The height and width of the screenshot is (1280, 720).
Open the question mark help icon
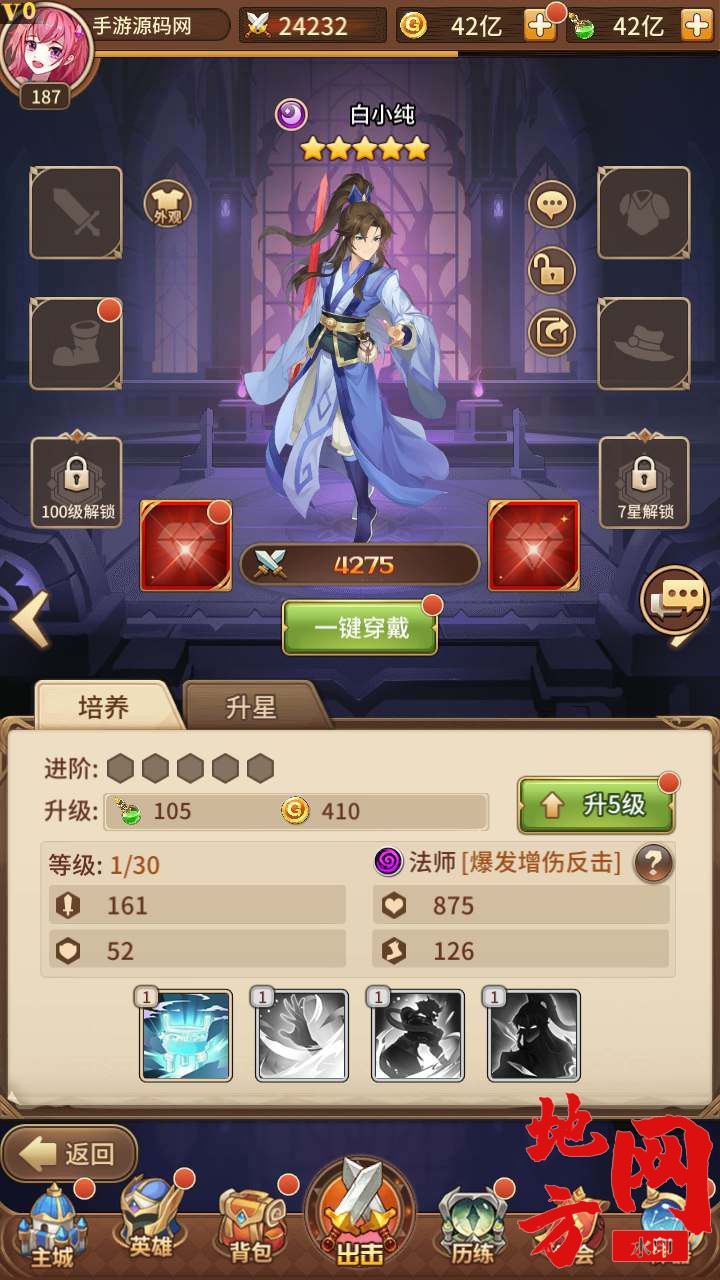(653, 862)
